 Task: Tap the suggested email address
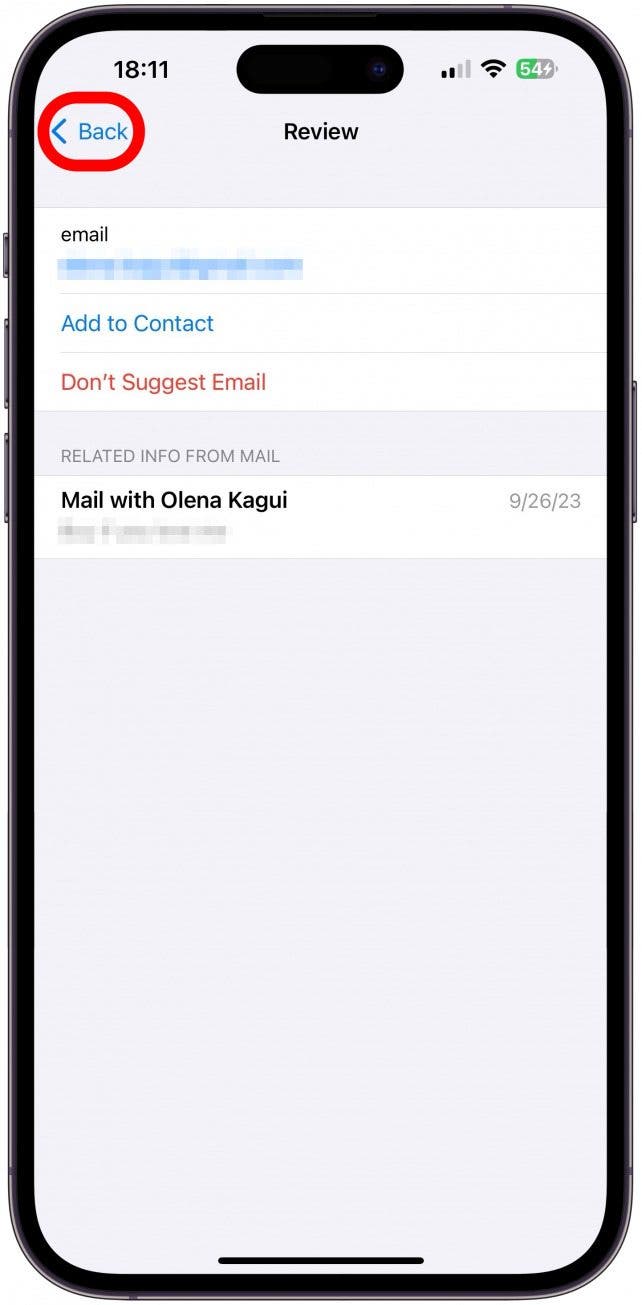pyautogui.click(x=180, y=267)
